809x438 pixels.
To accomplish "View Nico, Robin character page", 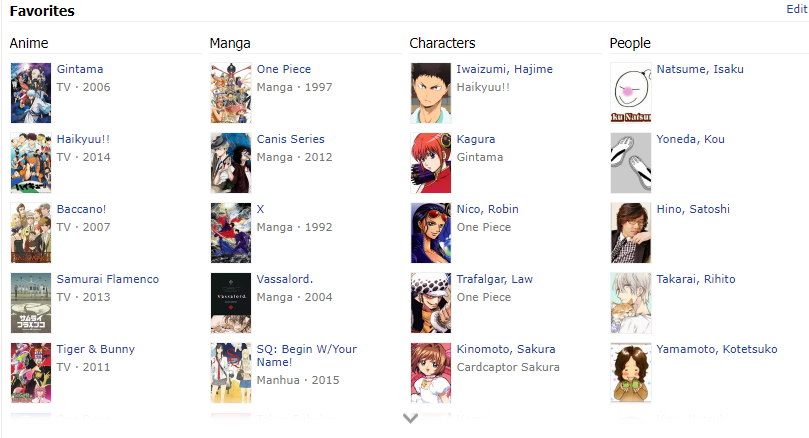I will 487,209.
